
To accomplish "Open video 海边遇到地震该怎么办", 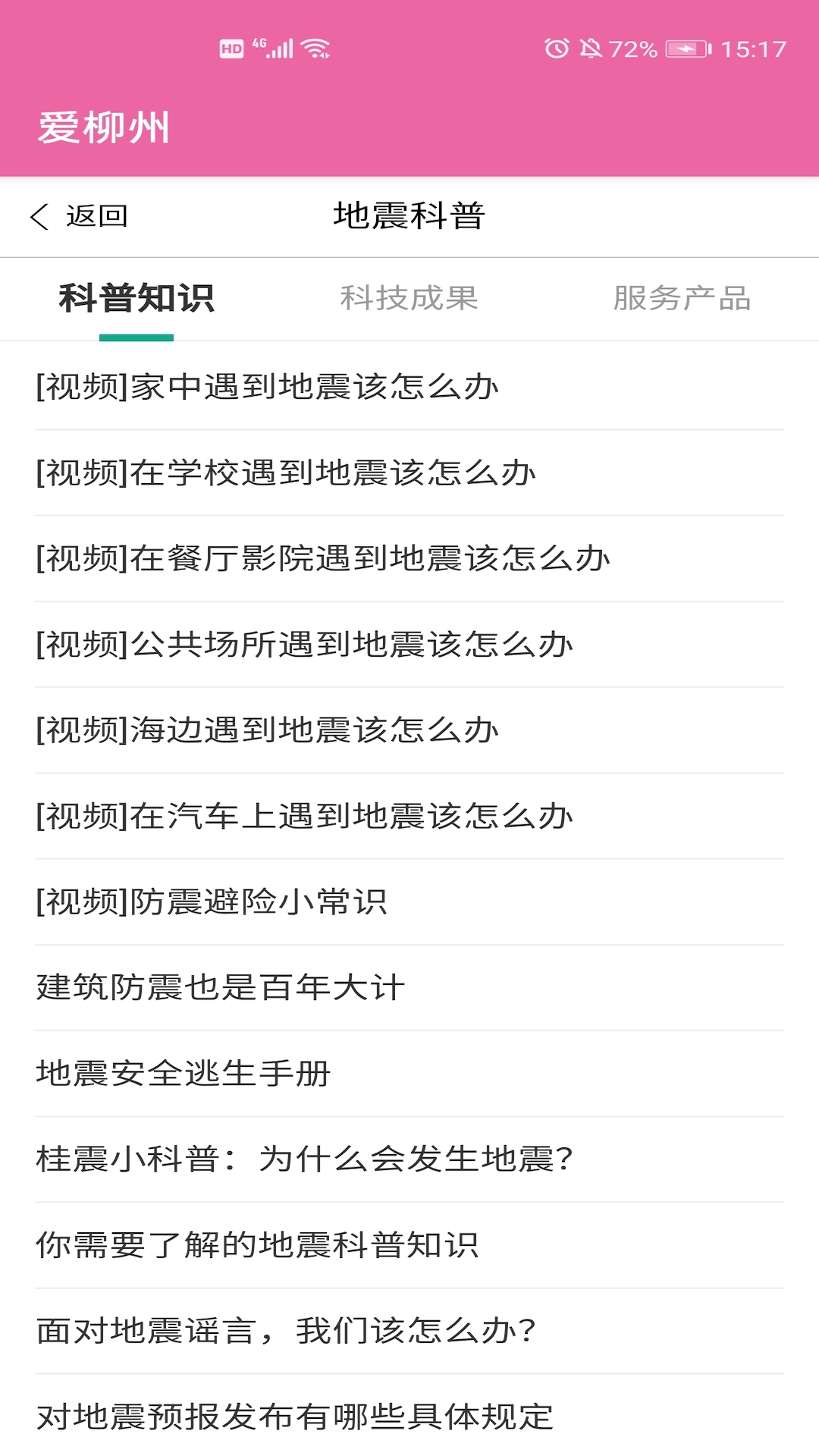I will (267, 730).
